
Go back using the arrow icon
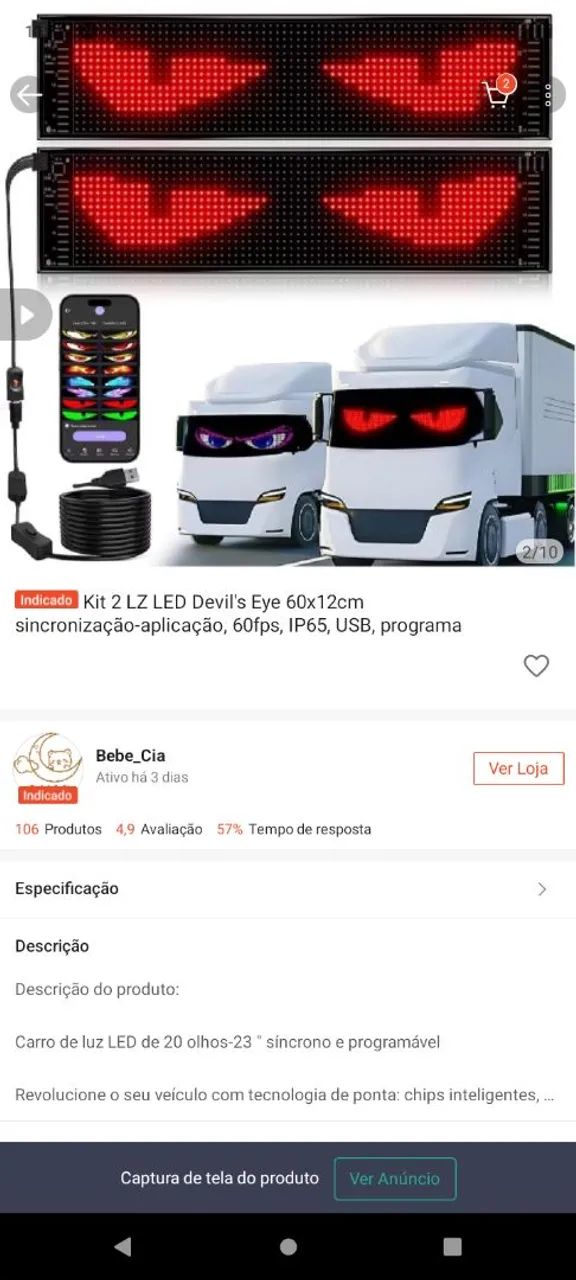(28, 95)
